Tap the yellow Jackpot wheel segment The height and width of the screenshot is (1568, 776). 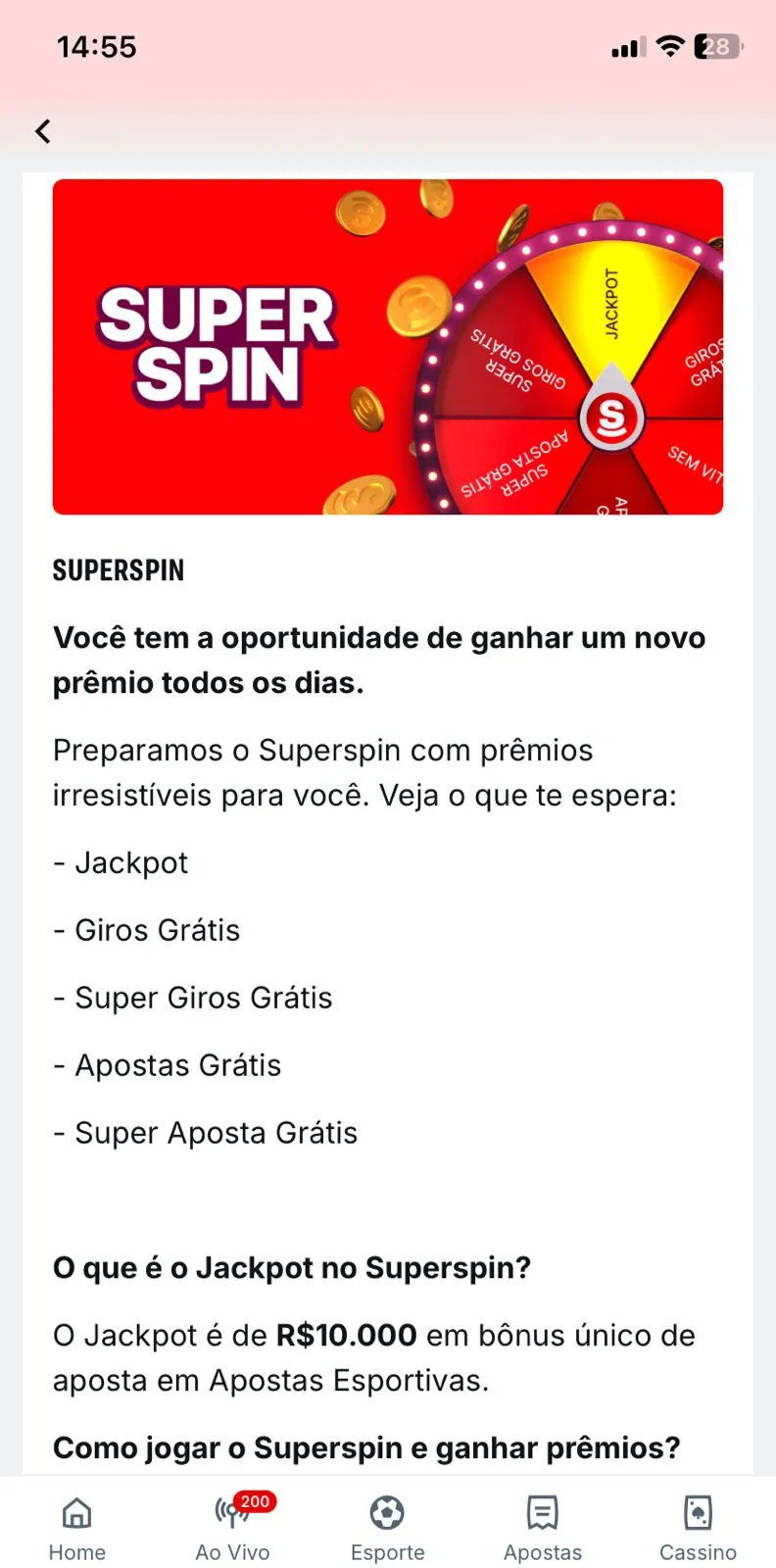612,304
